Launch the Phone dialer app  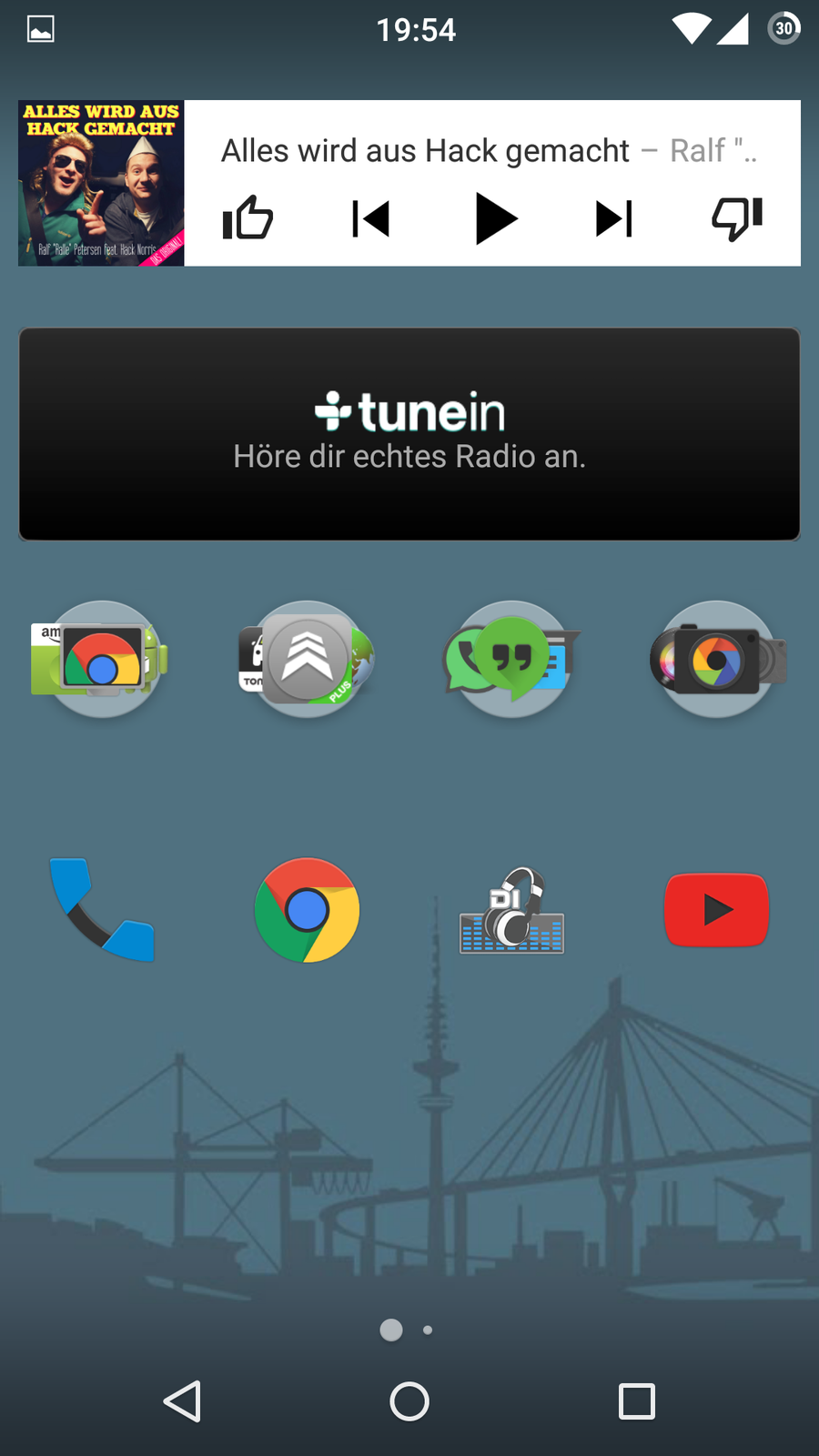click(102, 909)
